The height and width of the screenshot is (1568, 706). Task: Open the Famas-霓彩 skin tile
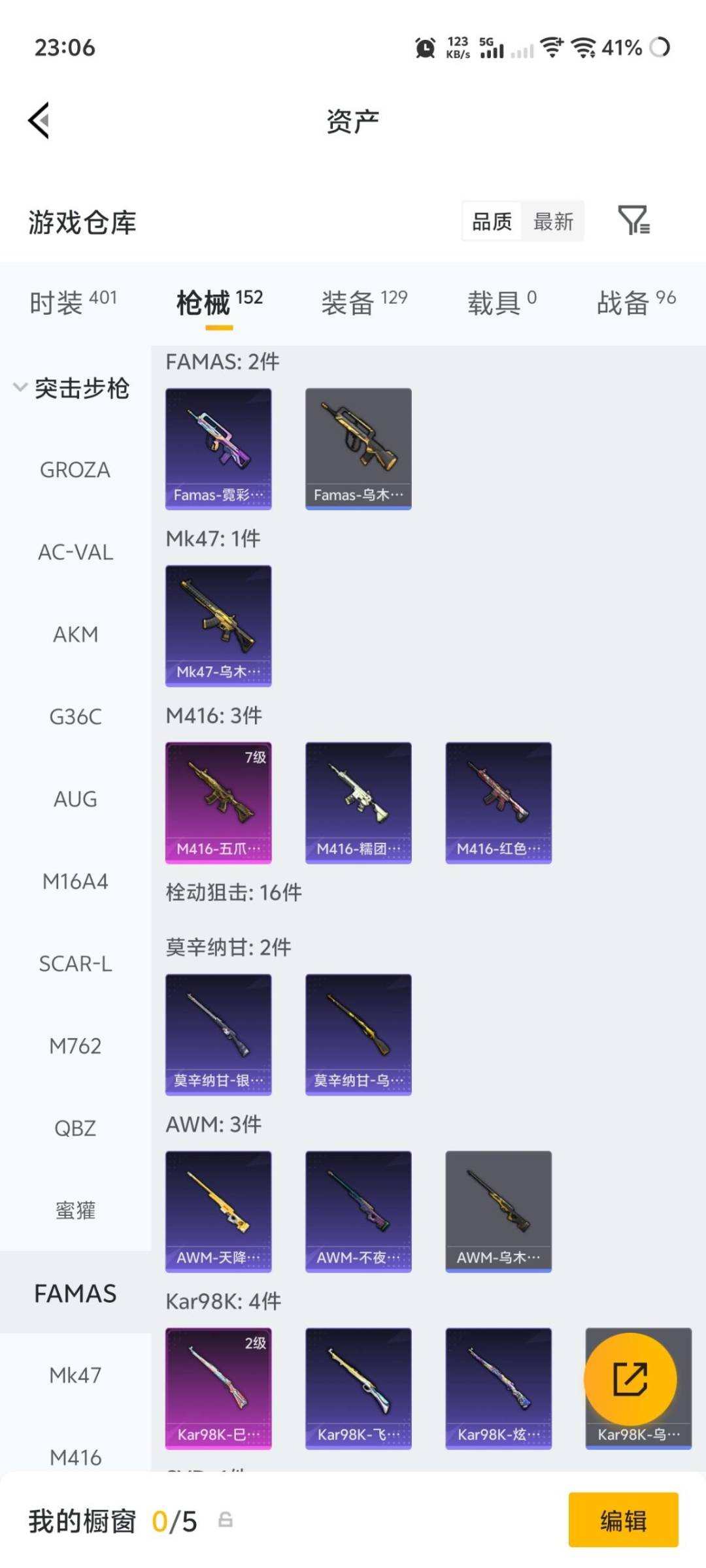218,448
